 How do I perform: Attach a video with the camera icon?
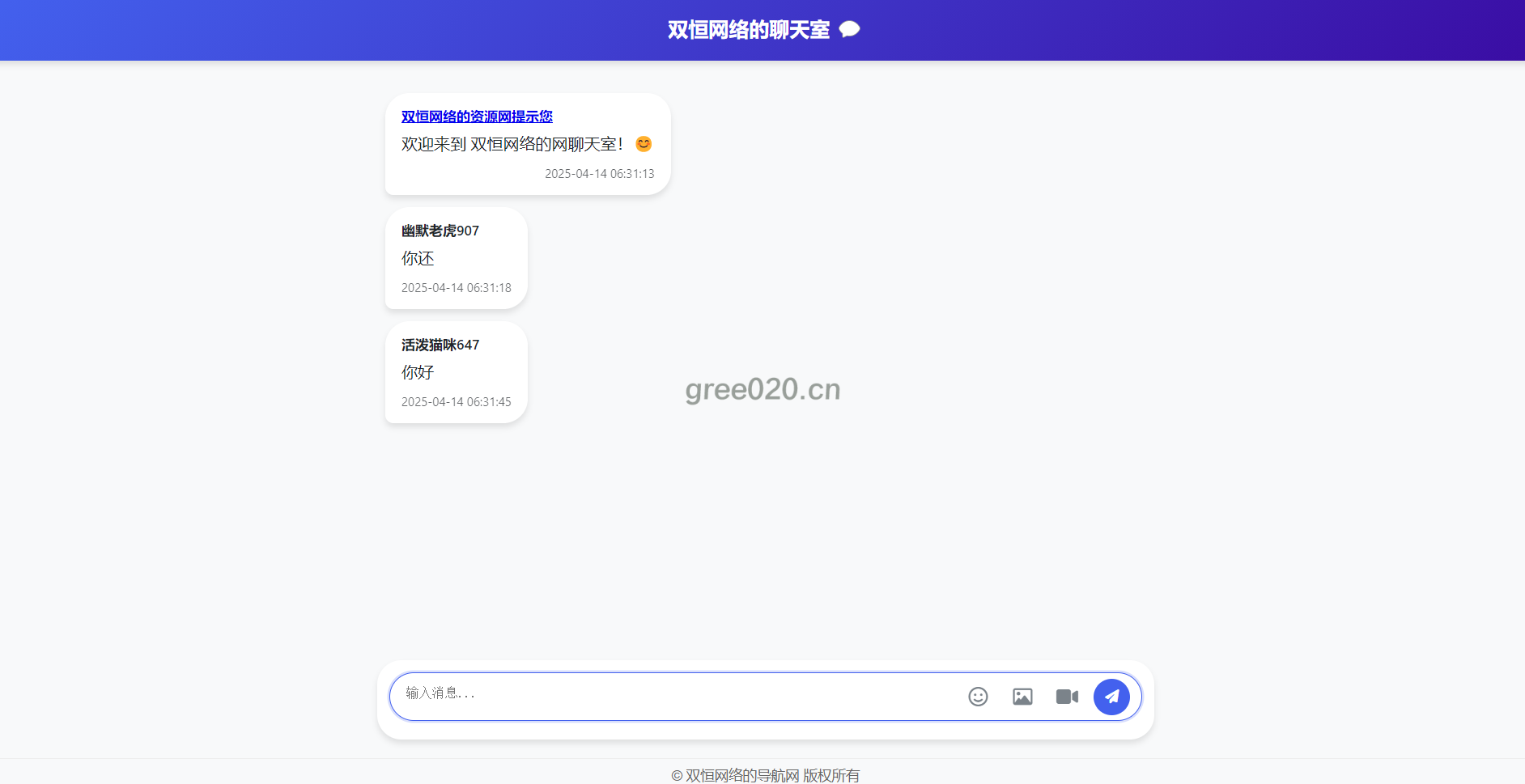click(1067, 697)
